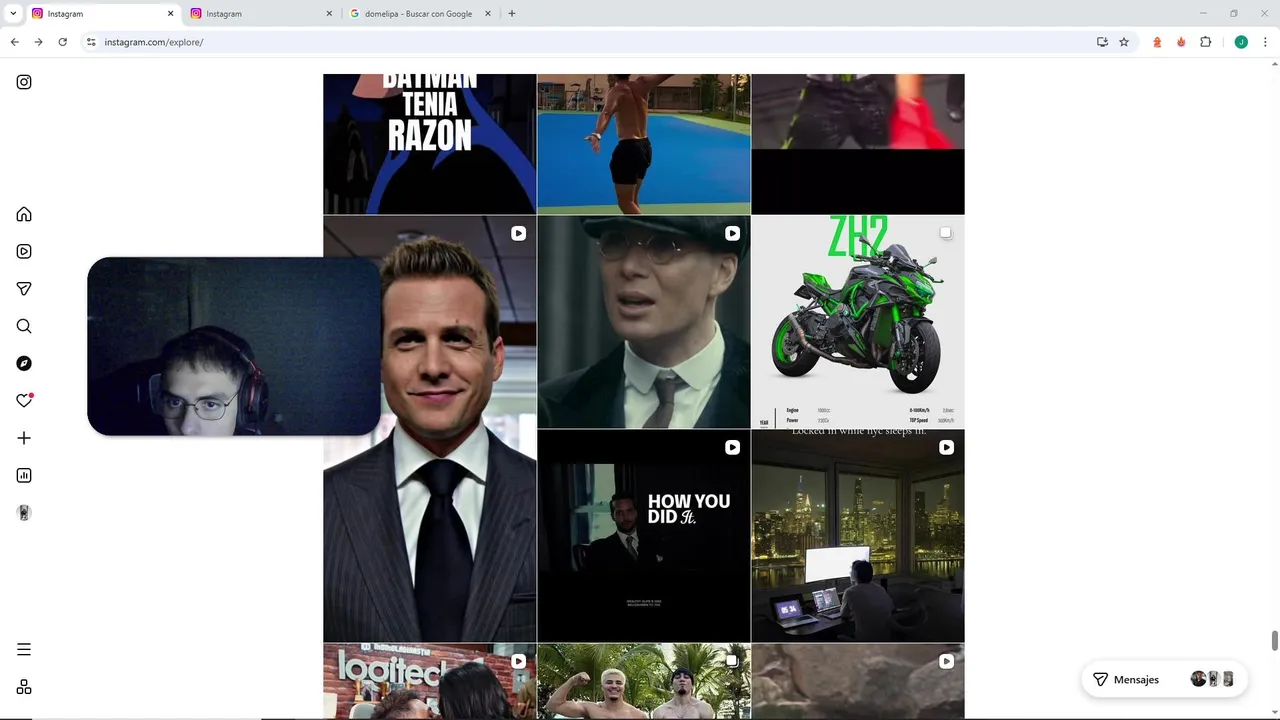Open the logitech reel tile
This screenshot has width=1280, height=720.
coord(429,682)
